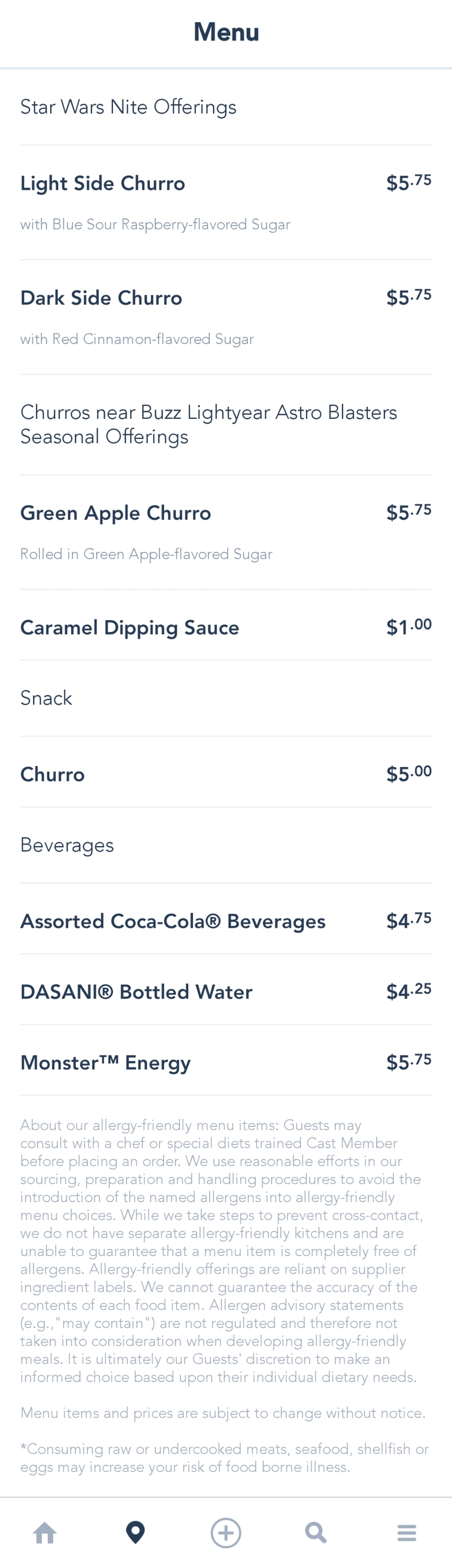Go to the home tab

pyautogui.click(x=45, y=1532)
